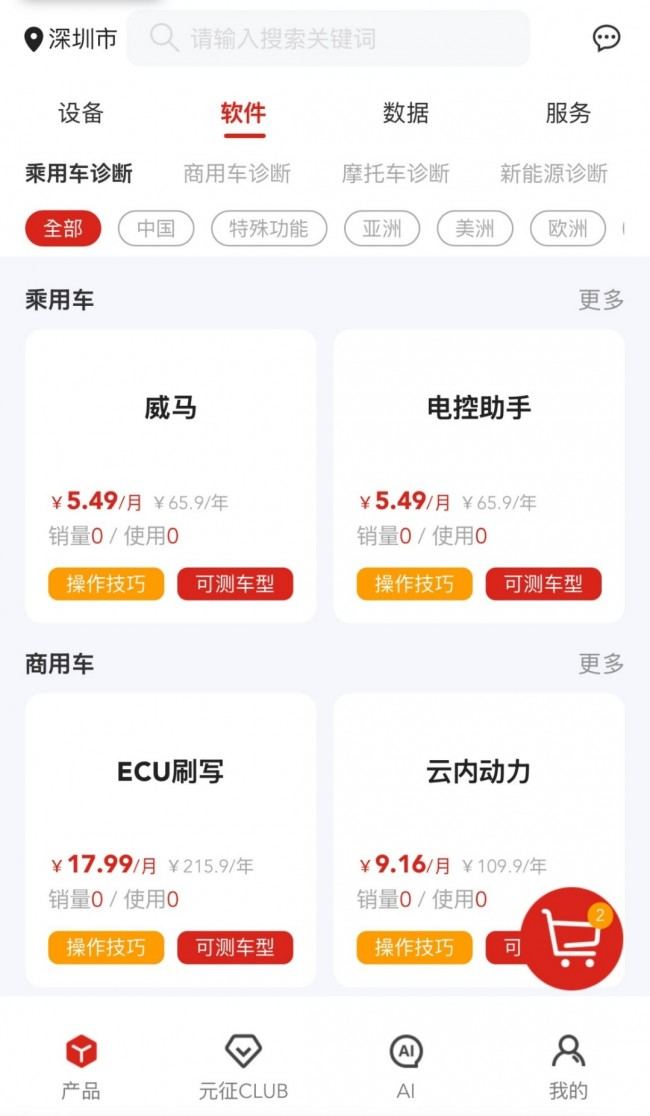Filter by the 欧洲 chip

click(568, 228)
